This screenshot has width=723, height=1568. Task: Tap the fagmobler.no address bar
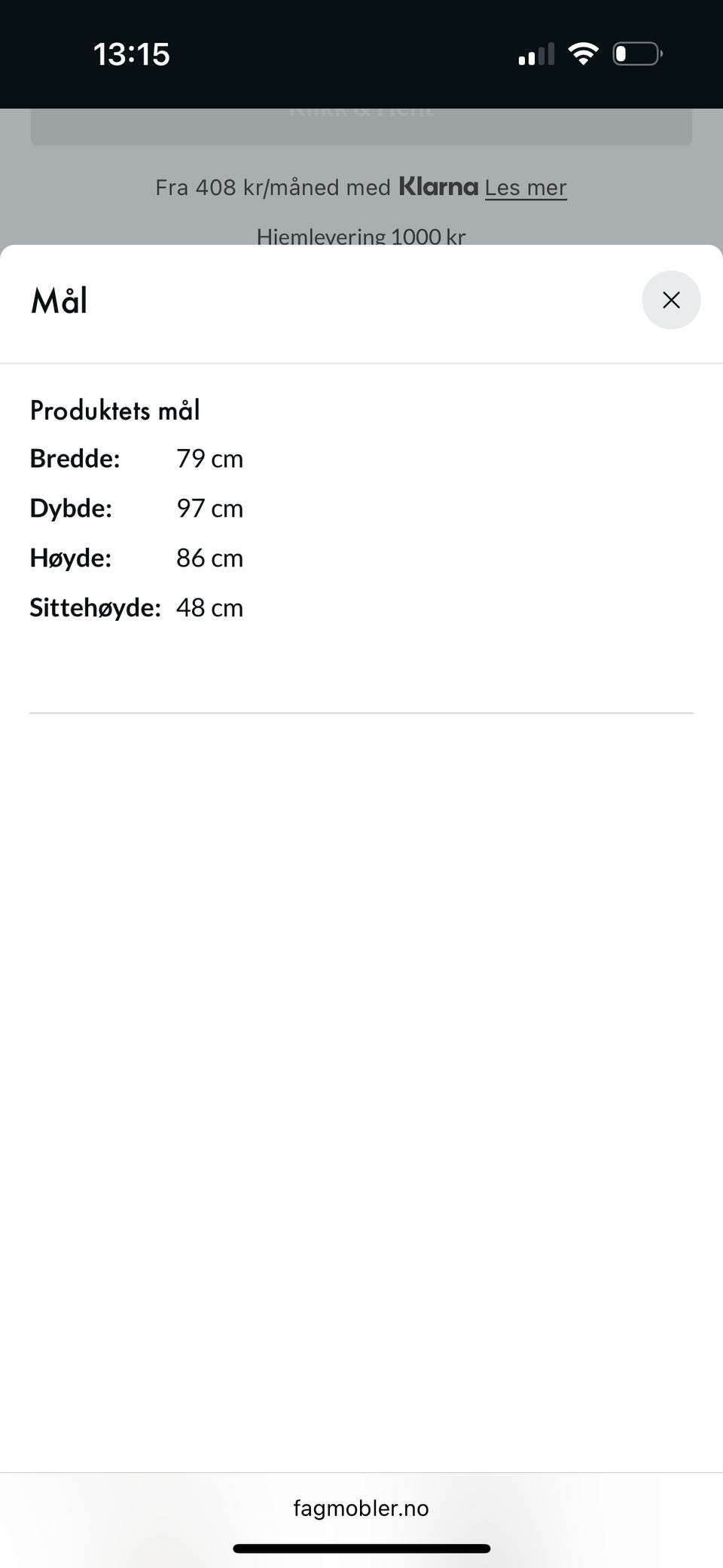click(361, 1507)
